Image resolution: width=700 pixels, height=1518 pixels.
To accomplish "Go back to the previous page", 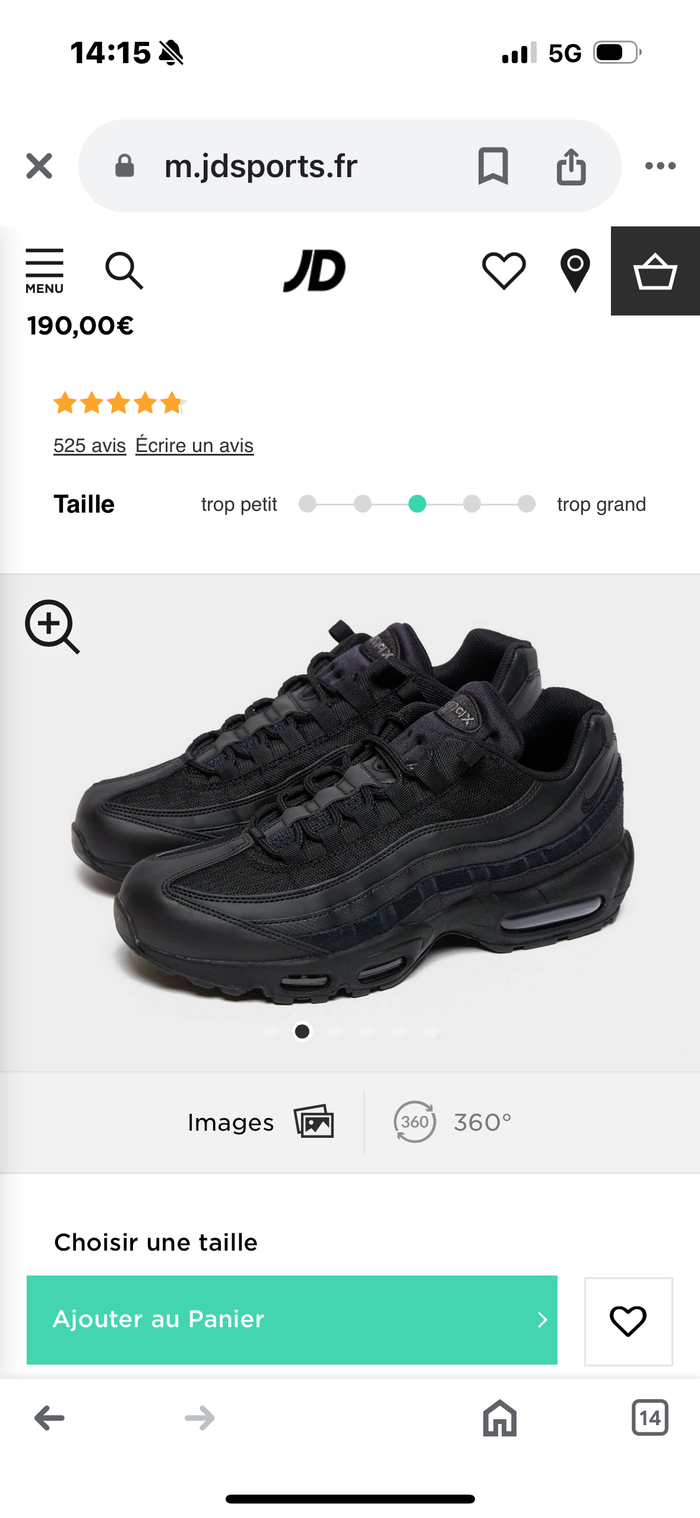I will 49,1417.
